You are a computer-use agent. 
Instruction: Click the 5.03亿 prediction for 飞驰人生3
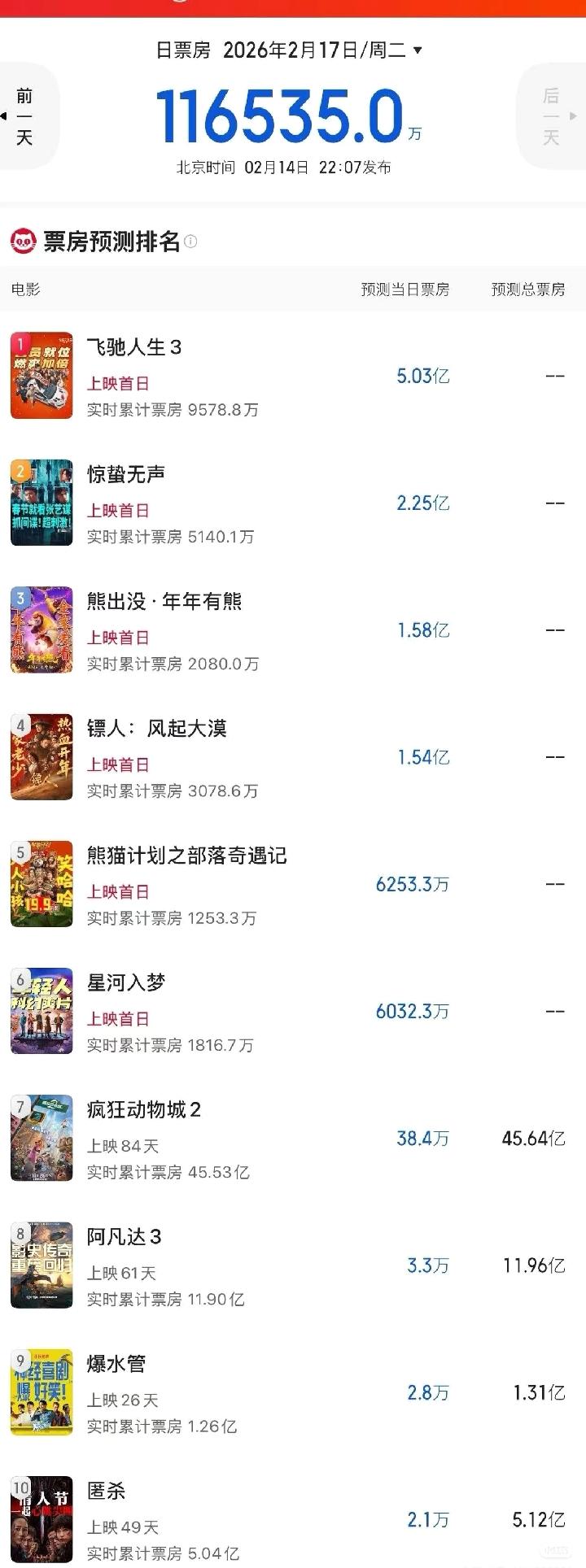pyautogui.click(x=422, y=376)
